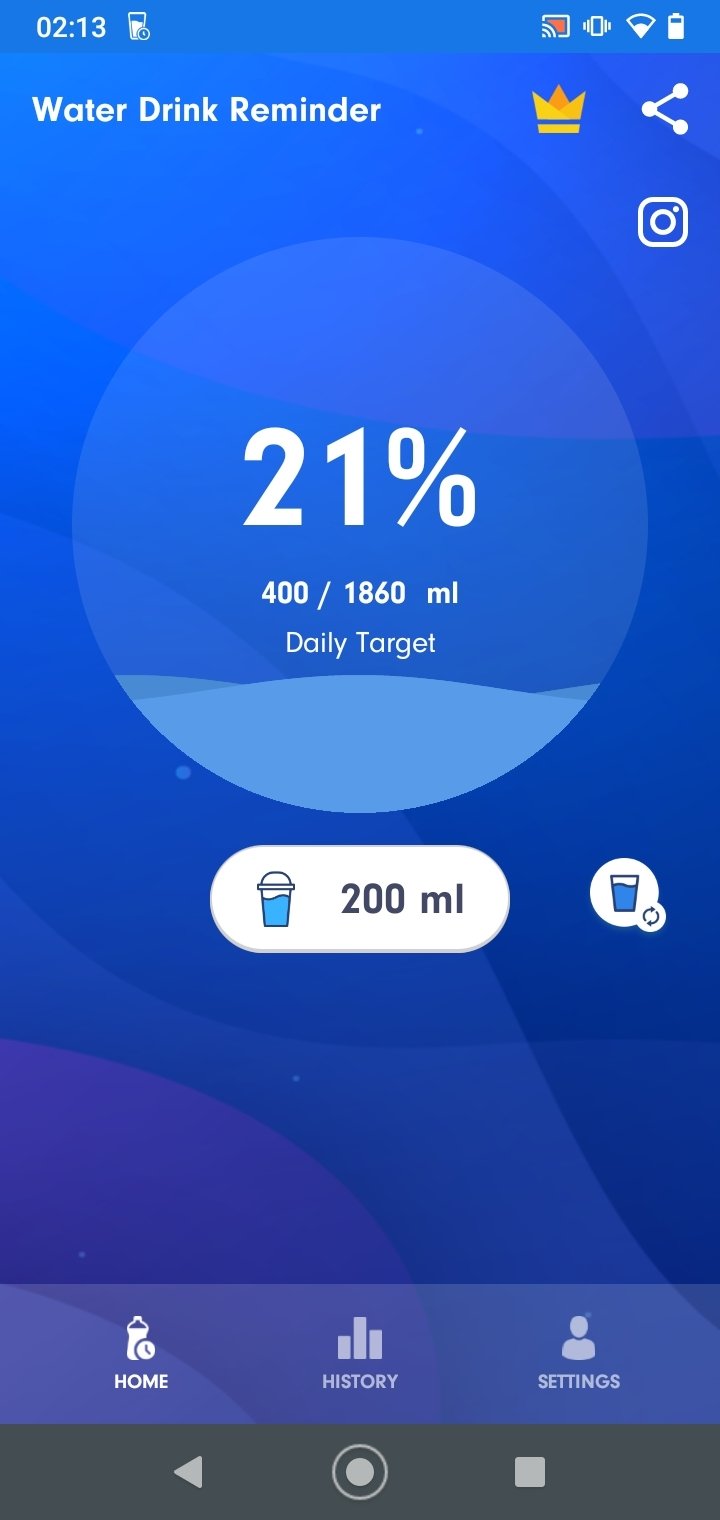
Task: Open the Instagram icon link
Action: 663,221
